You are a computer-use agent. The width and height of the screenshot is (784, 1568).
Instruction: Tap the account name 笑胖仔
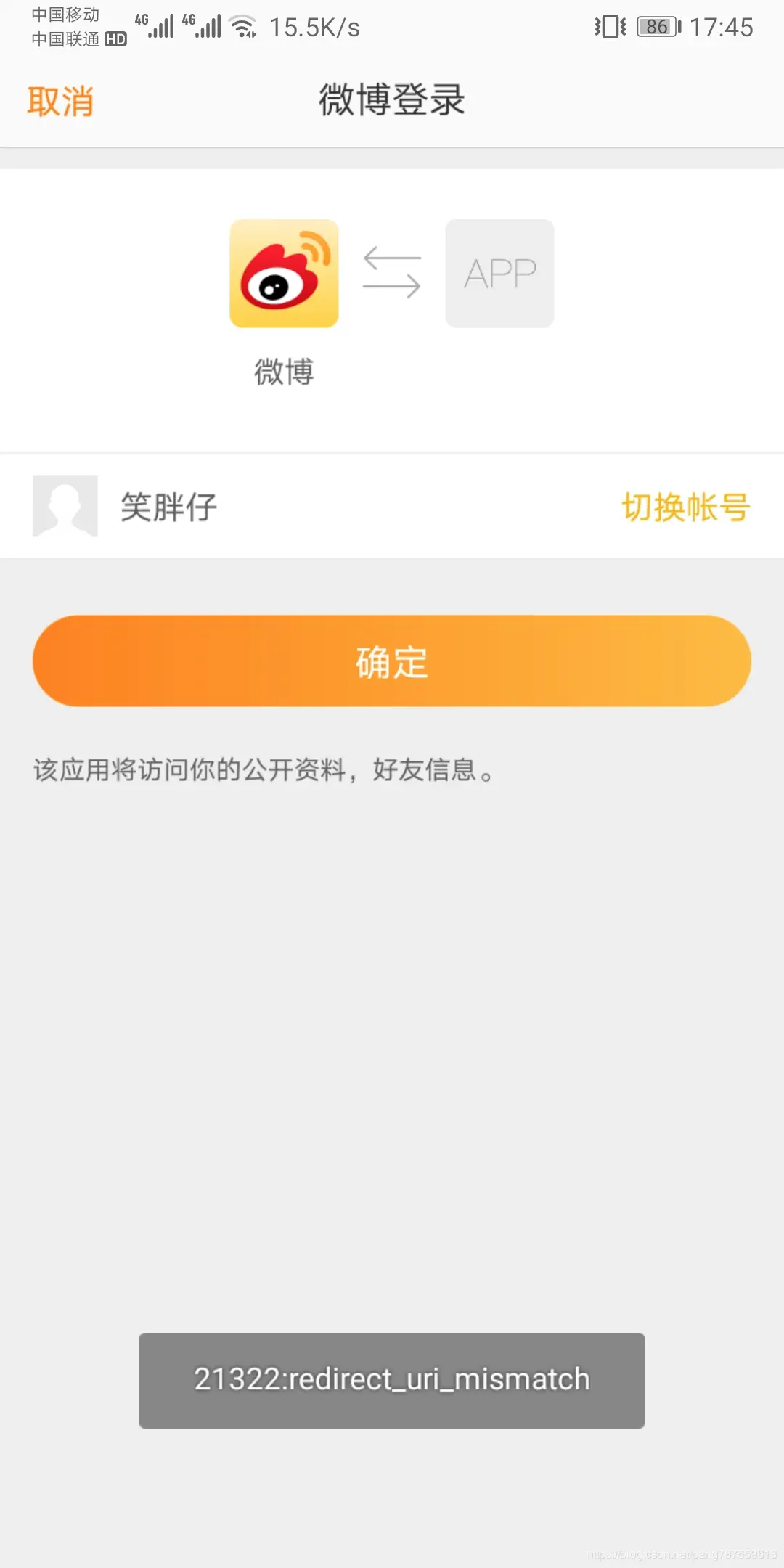pyautogui.click(x=168, y=507)
